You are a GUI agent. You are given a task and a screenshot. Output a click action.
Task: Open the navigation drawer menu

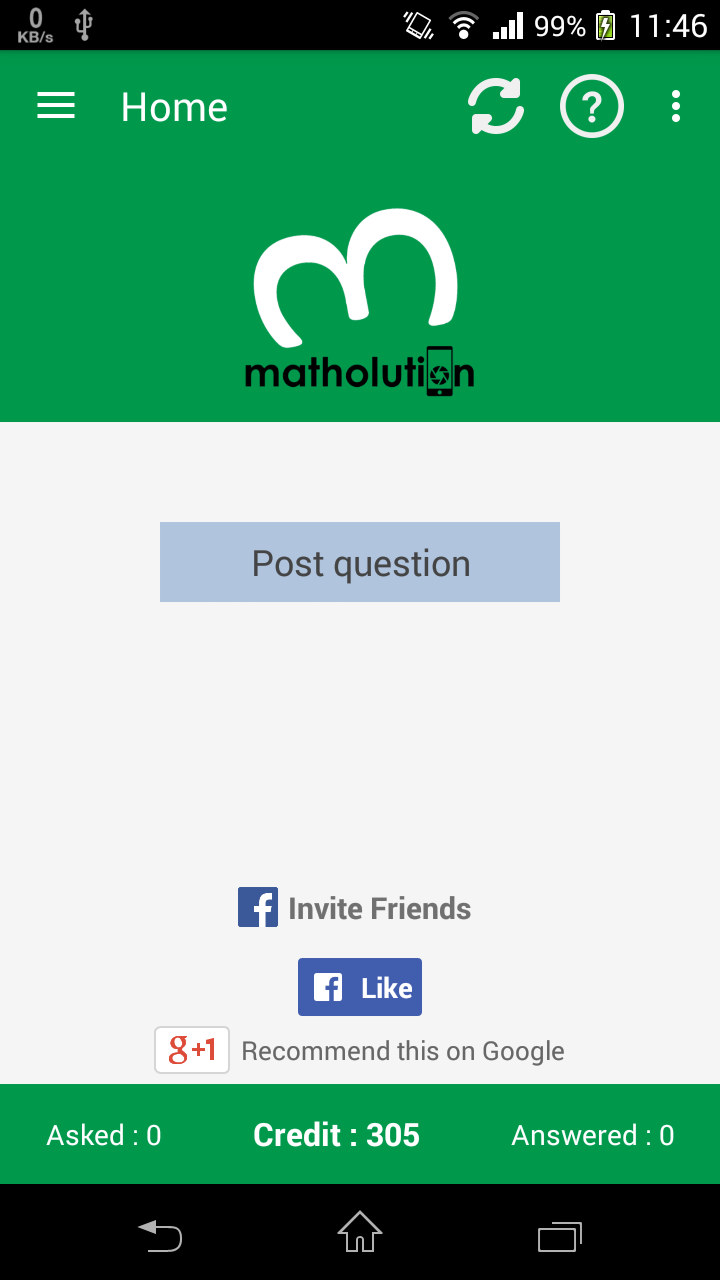click(x=55, y=107)
